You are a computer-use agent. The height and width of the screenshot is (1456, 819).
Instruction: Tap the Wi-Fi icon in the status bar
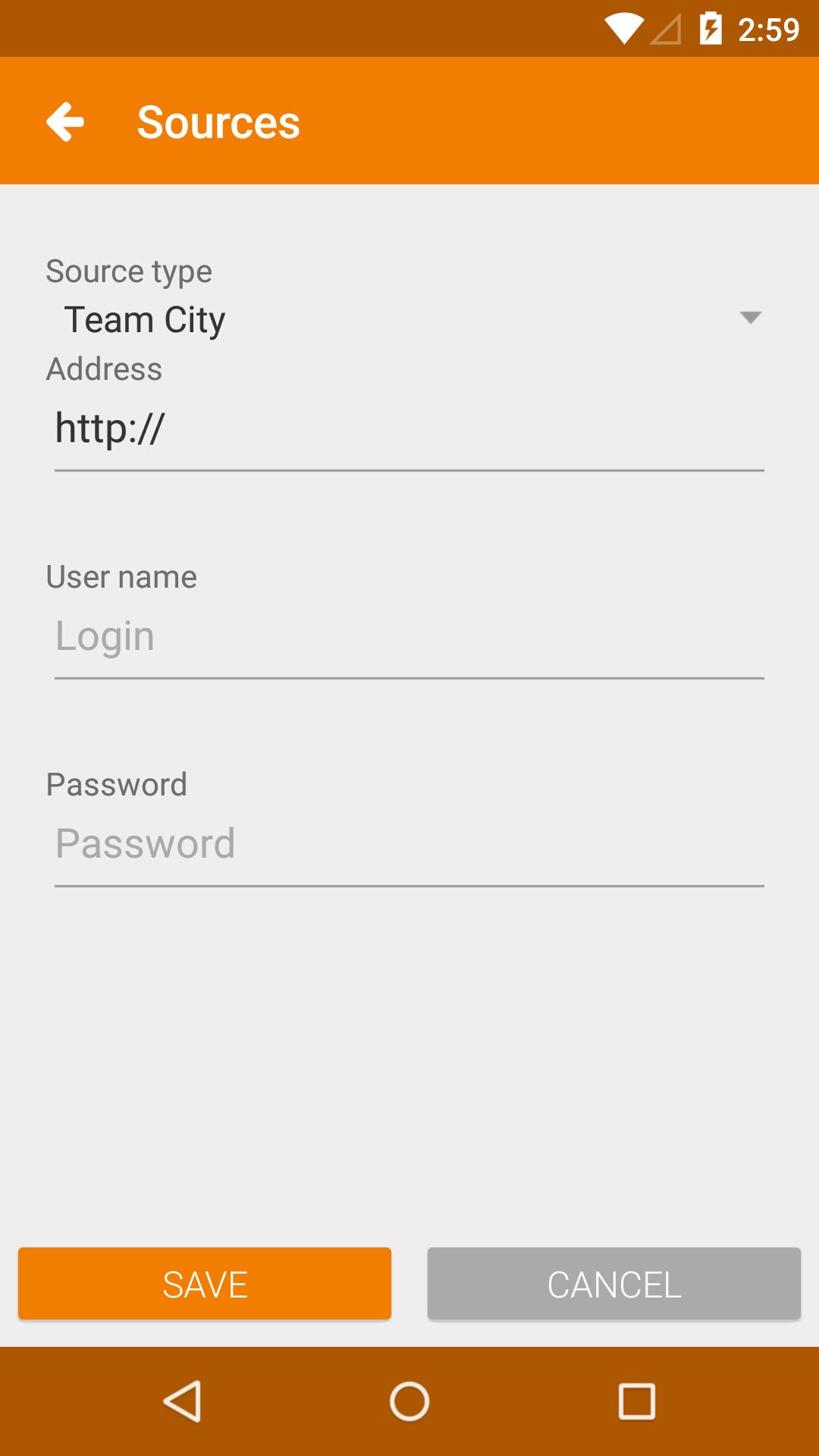(x=624, y=28)
